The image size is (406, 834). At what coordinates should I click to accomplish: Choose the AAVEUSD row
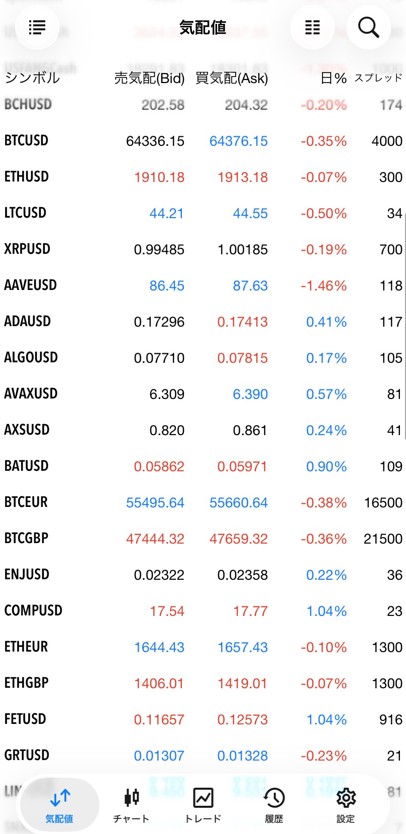click(203, 286)
